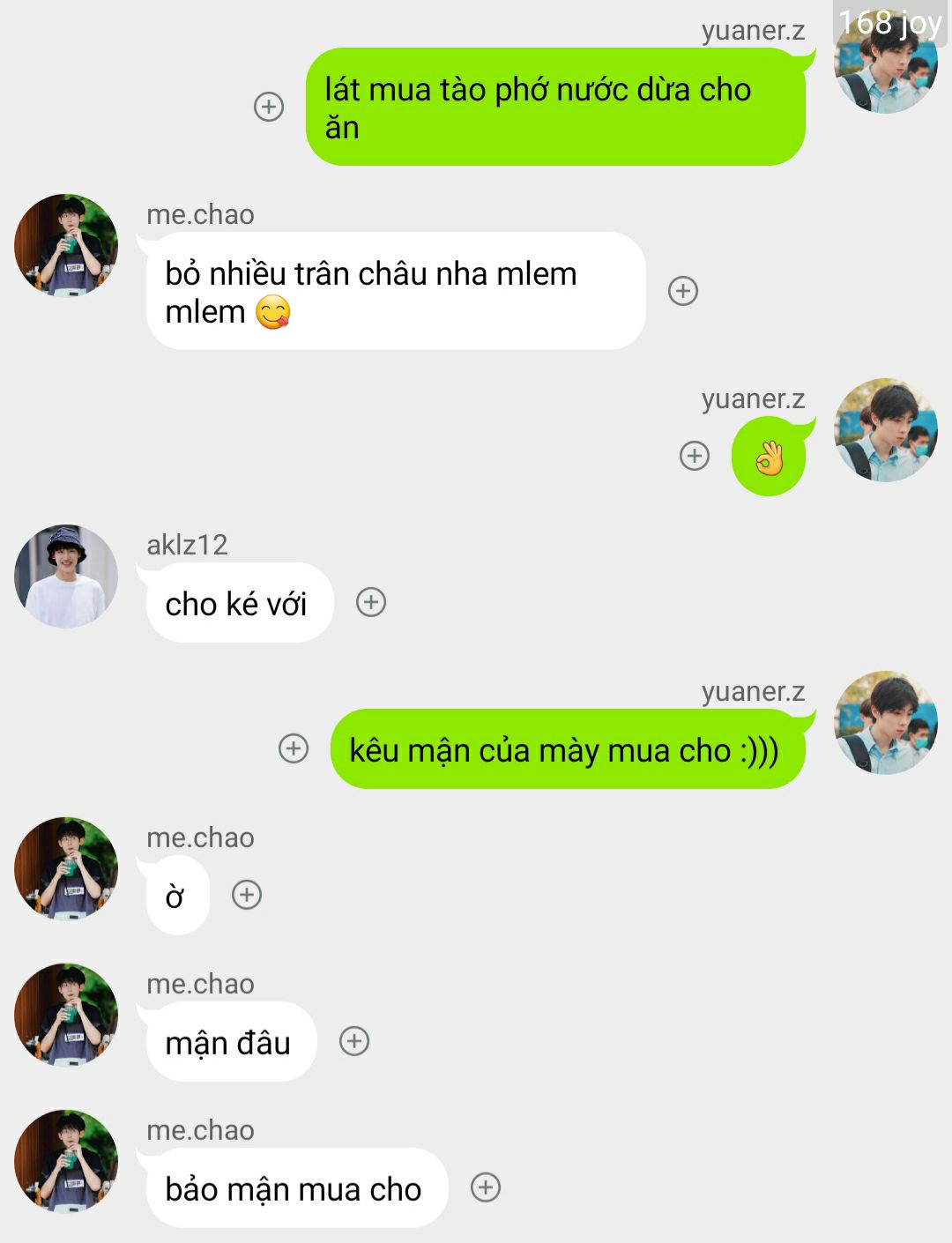
Task: Add reaction to "bỏ nhiều trân châu" message
Action: [x=683, y=291]
